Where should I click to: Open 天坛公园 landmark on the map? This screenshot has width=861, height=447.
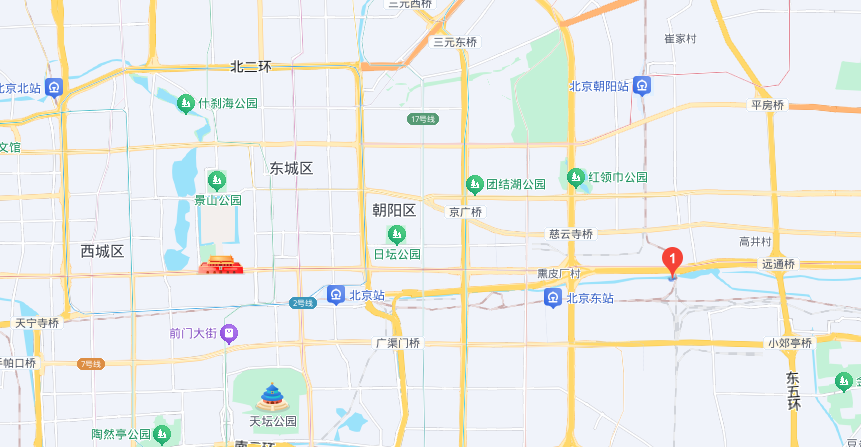[x=272, y=397]
